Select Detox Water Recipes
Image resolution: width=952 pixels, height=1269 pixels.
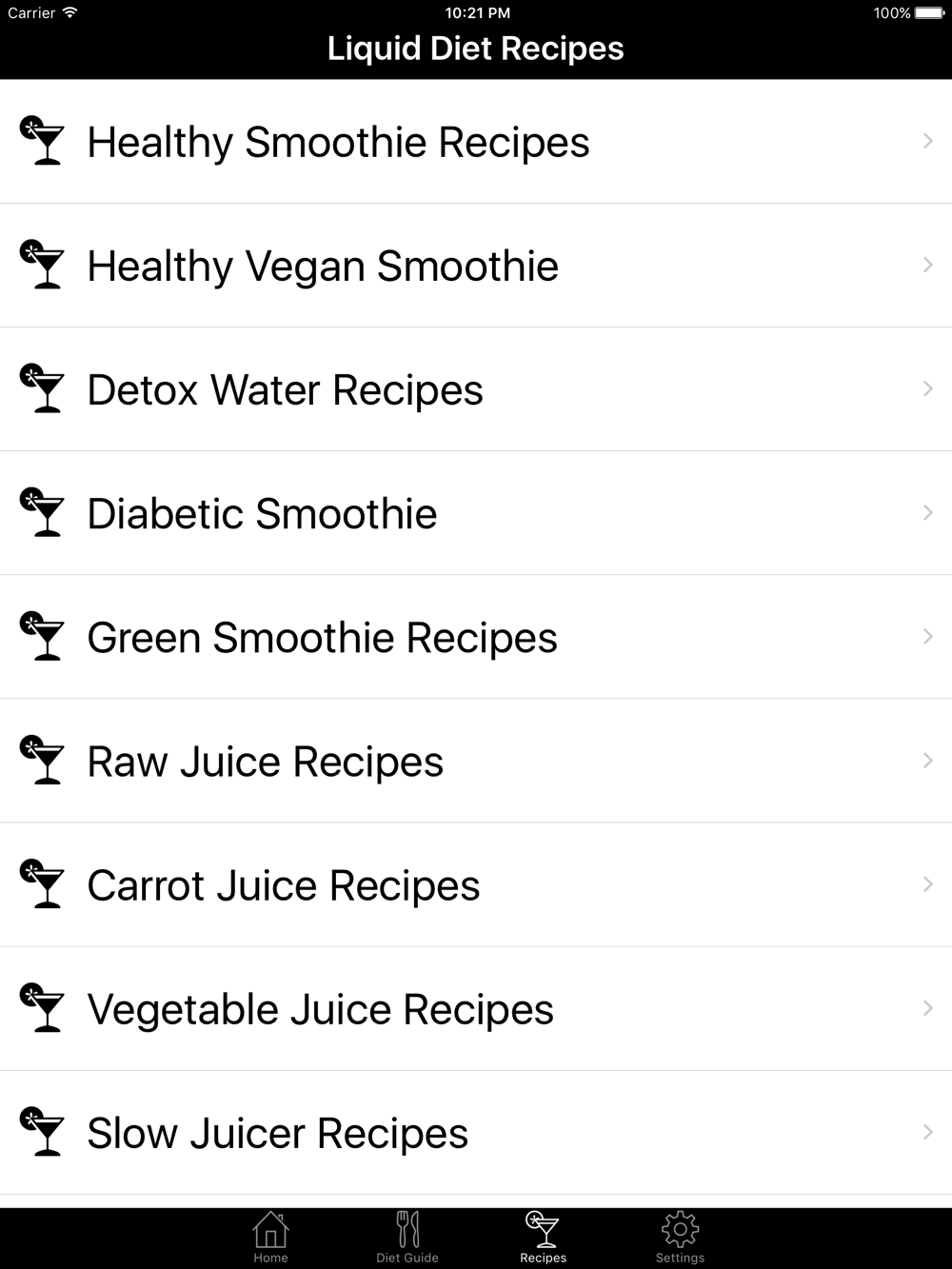(476, 389)
